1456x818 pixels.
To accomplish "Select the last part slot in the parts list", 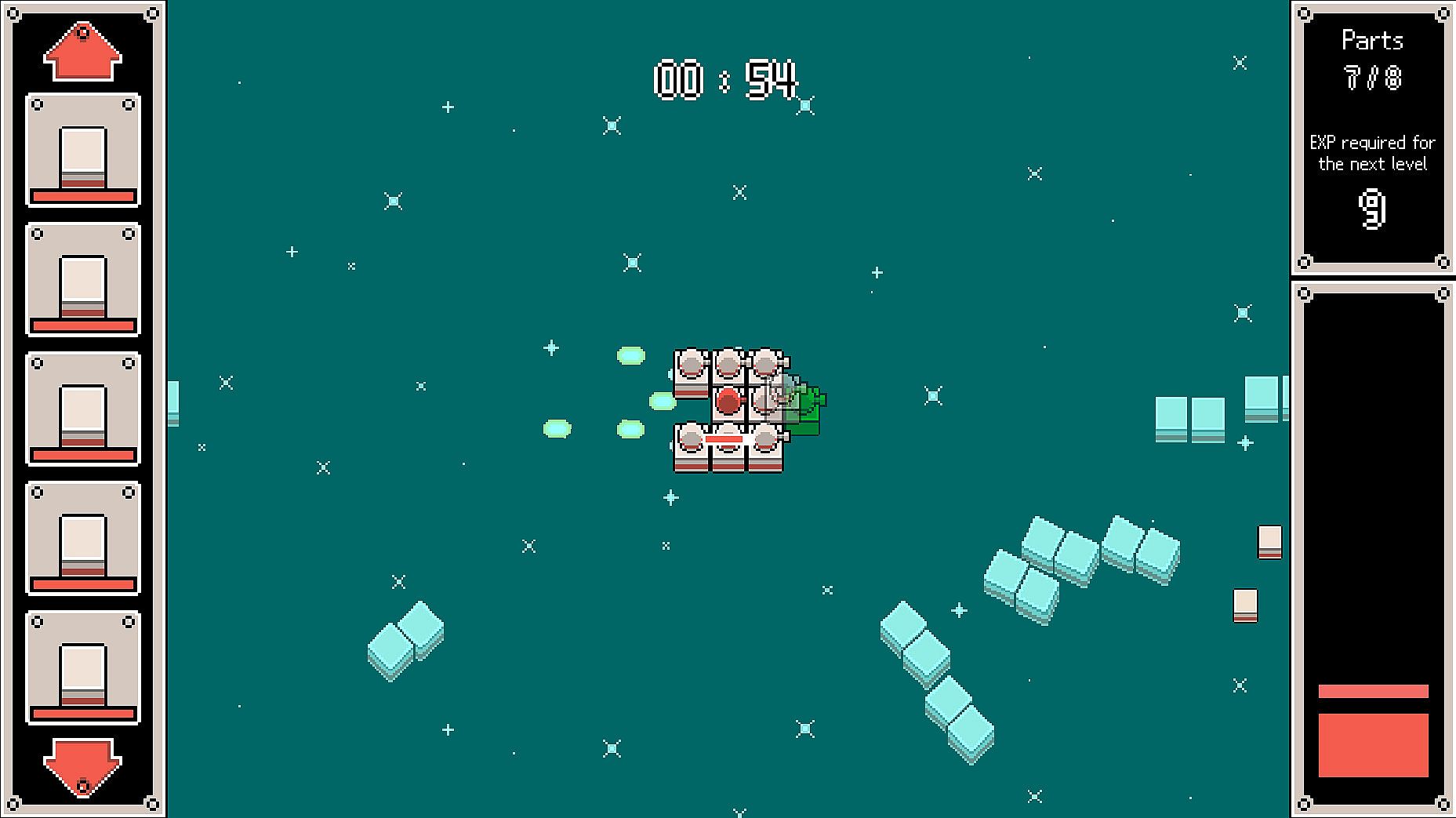I will pyautogui.click(x=83, y=668).
